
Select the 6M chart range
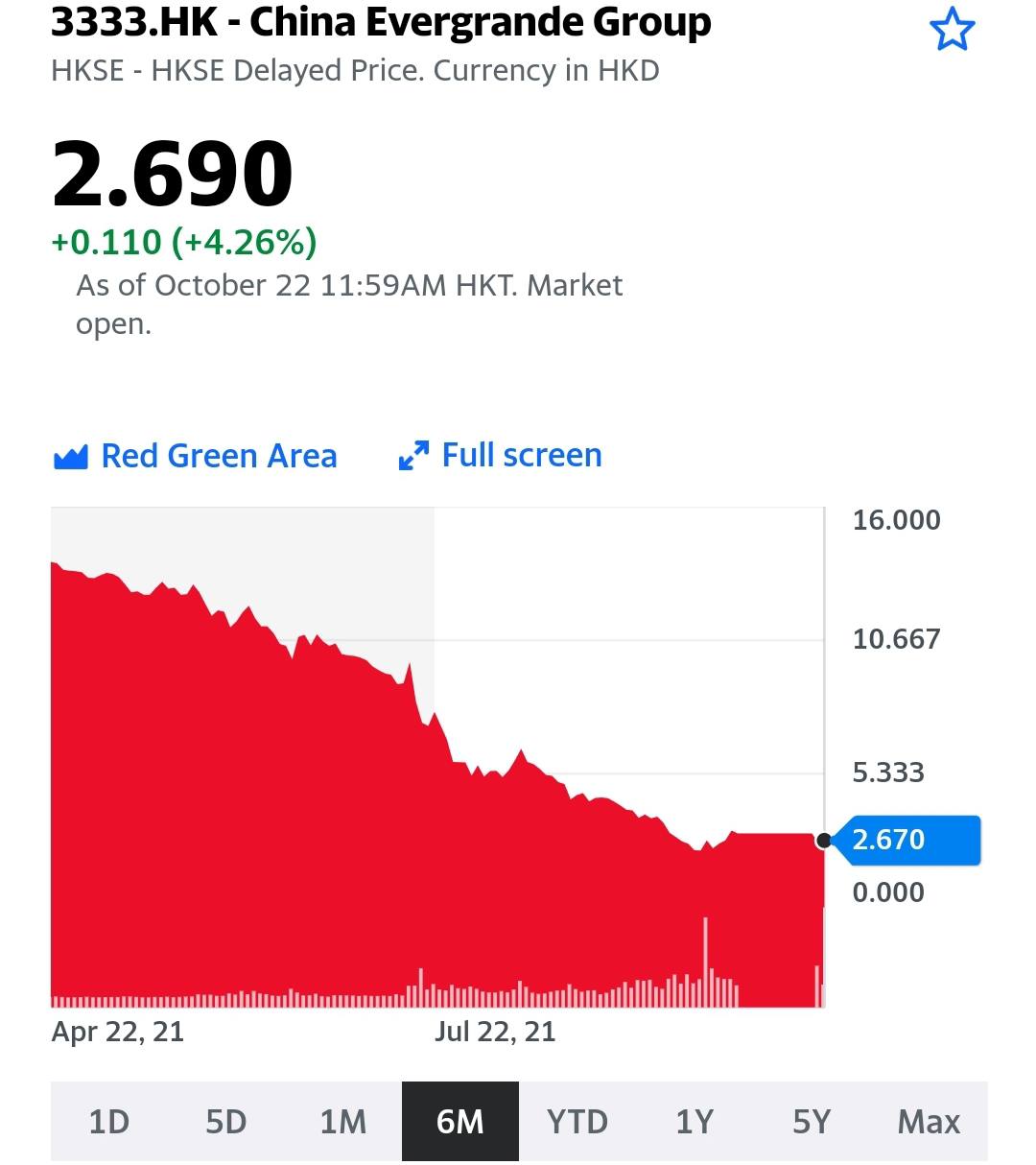coord(460,1121)
